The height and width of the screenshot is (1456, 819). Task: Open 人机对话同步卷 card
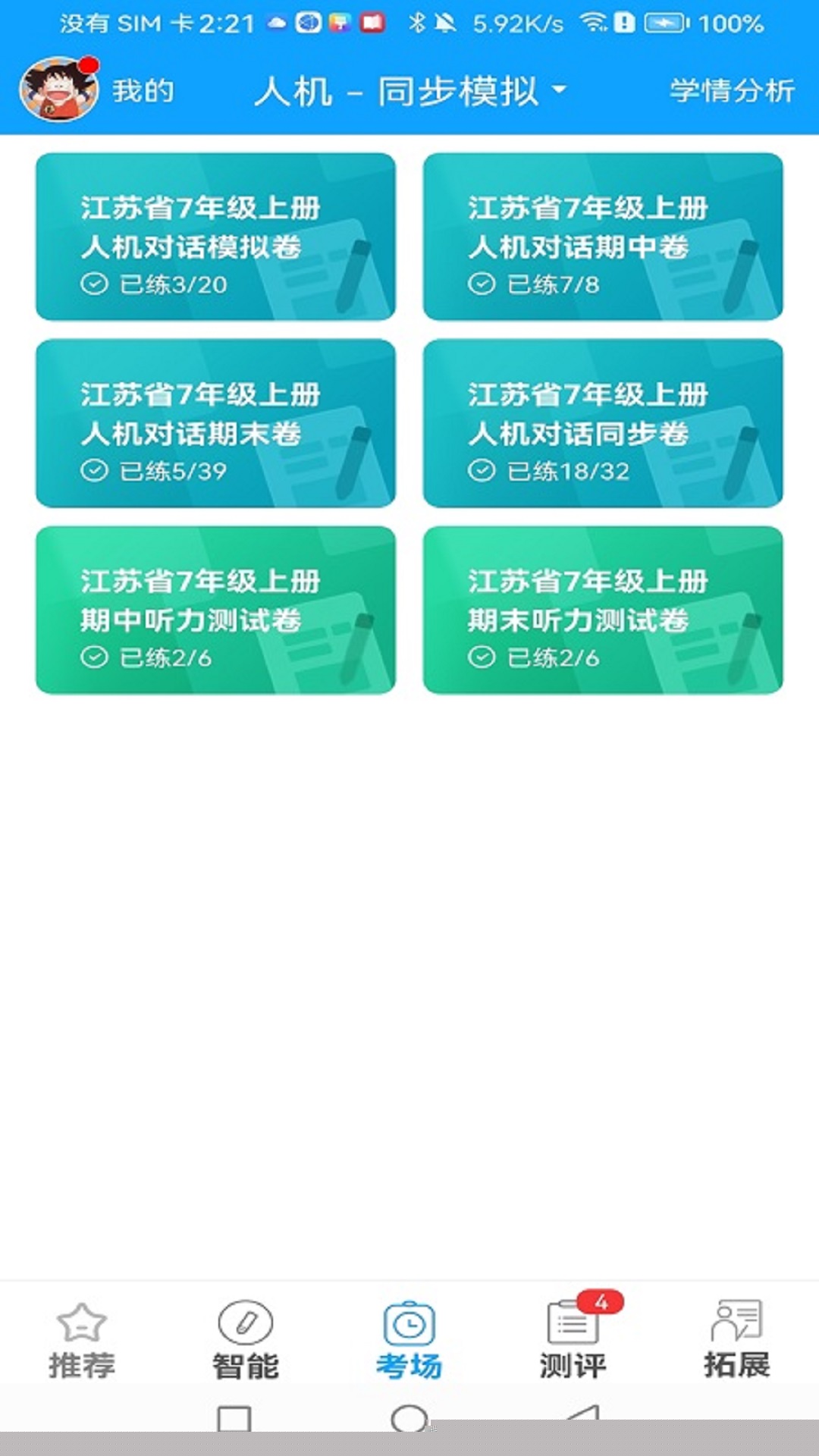click(x=603, y=423)
